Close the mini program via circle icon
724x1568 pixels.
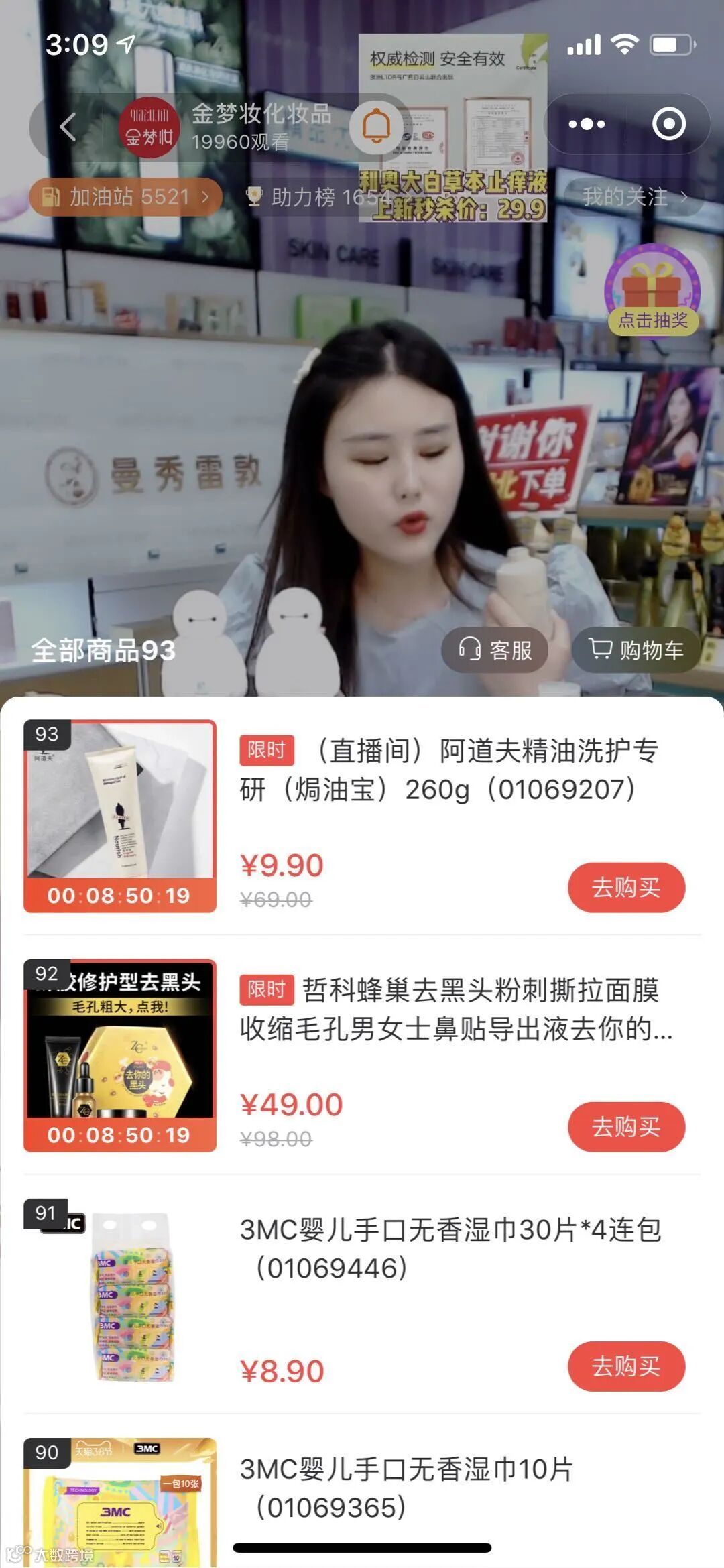click(669, 124)
